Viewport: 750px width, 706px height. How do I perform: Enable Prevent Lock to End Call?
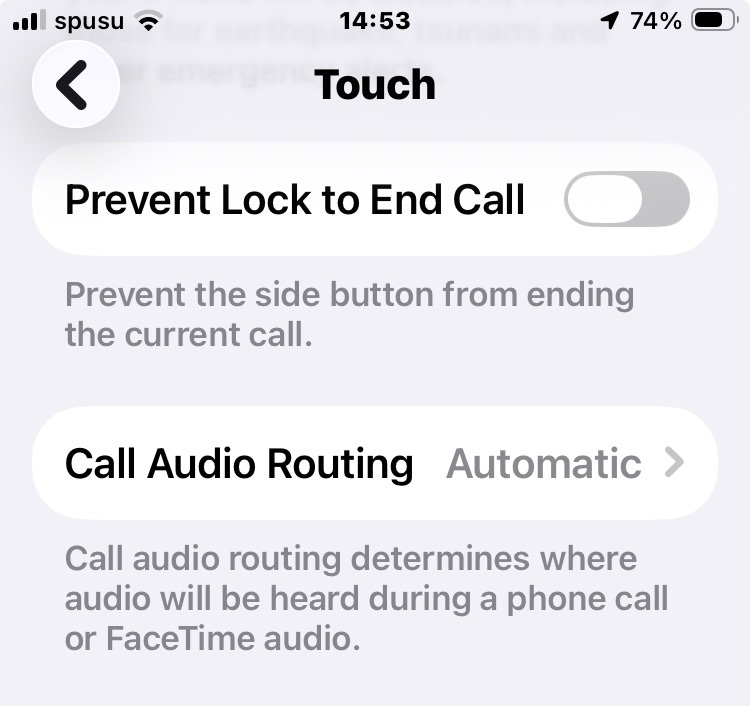coord(626,199)
